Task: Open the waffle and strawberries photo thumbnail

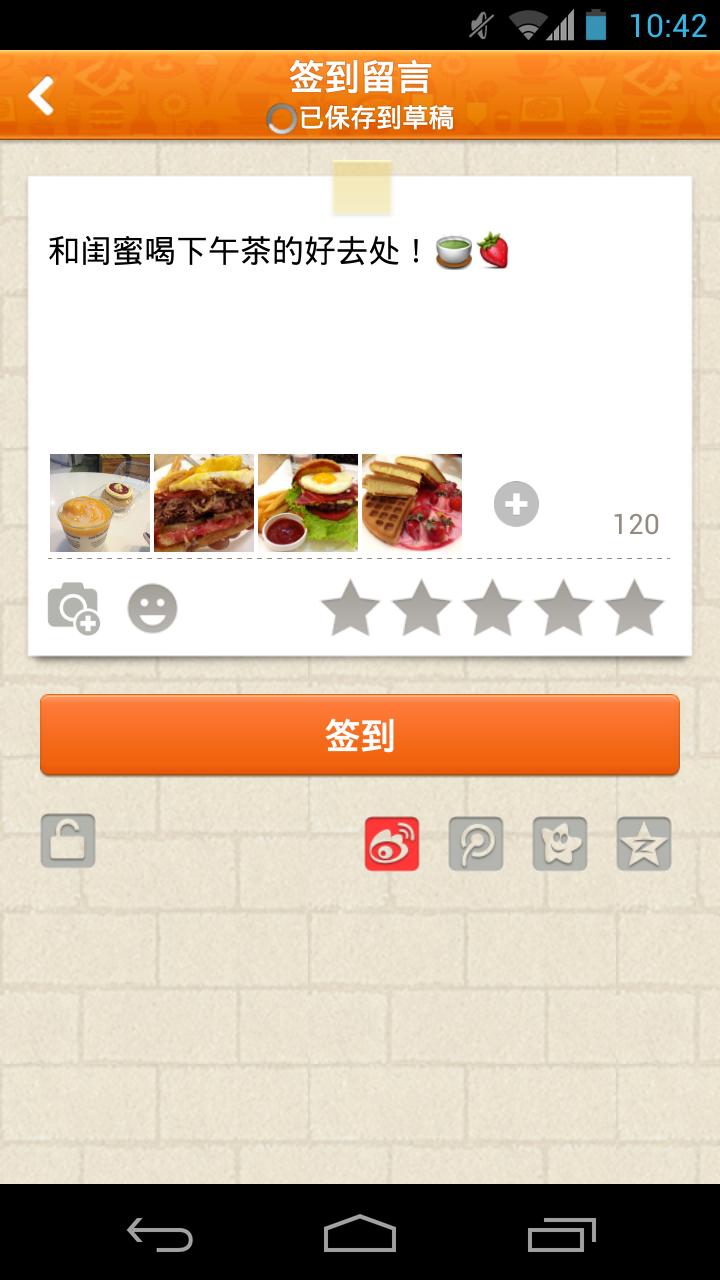Action: [x=412, y=503]
